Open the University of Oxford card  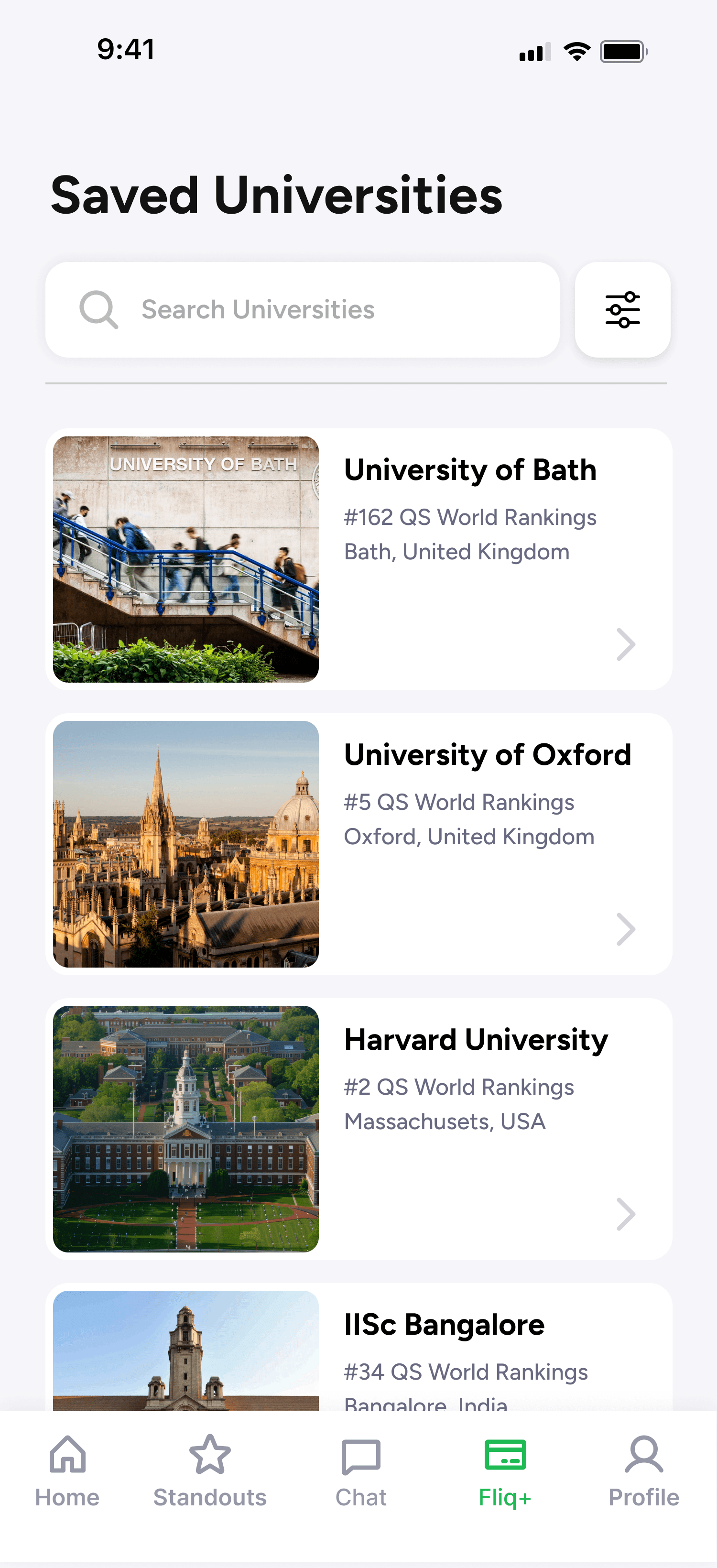tap(358, 844)
